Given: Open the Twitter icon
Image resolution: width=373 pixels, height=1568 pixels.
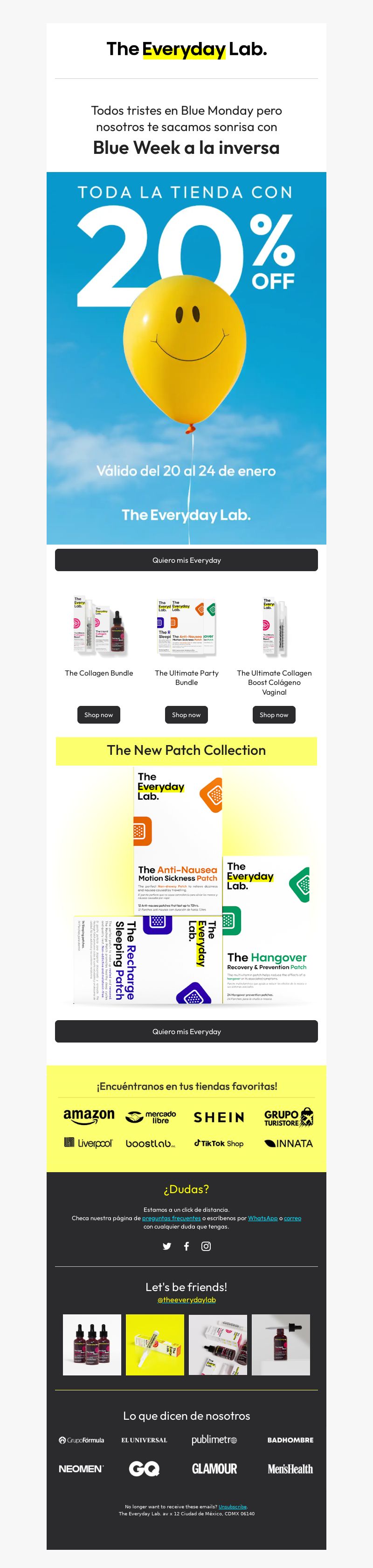Looking at the screenshot, I should tap(167, 1246).
